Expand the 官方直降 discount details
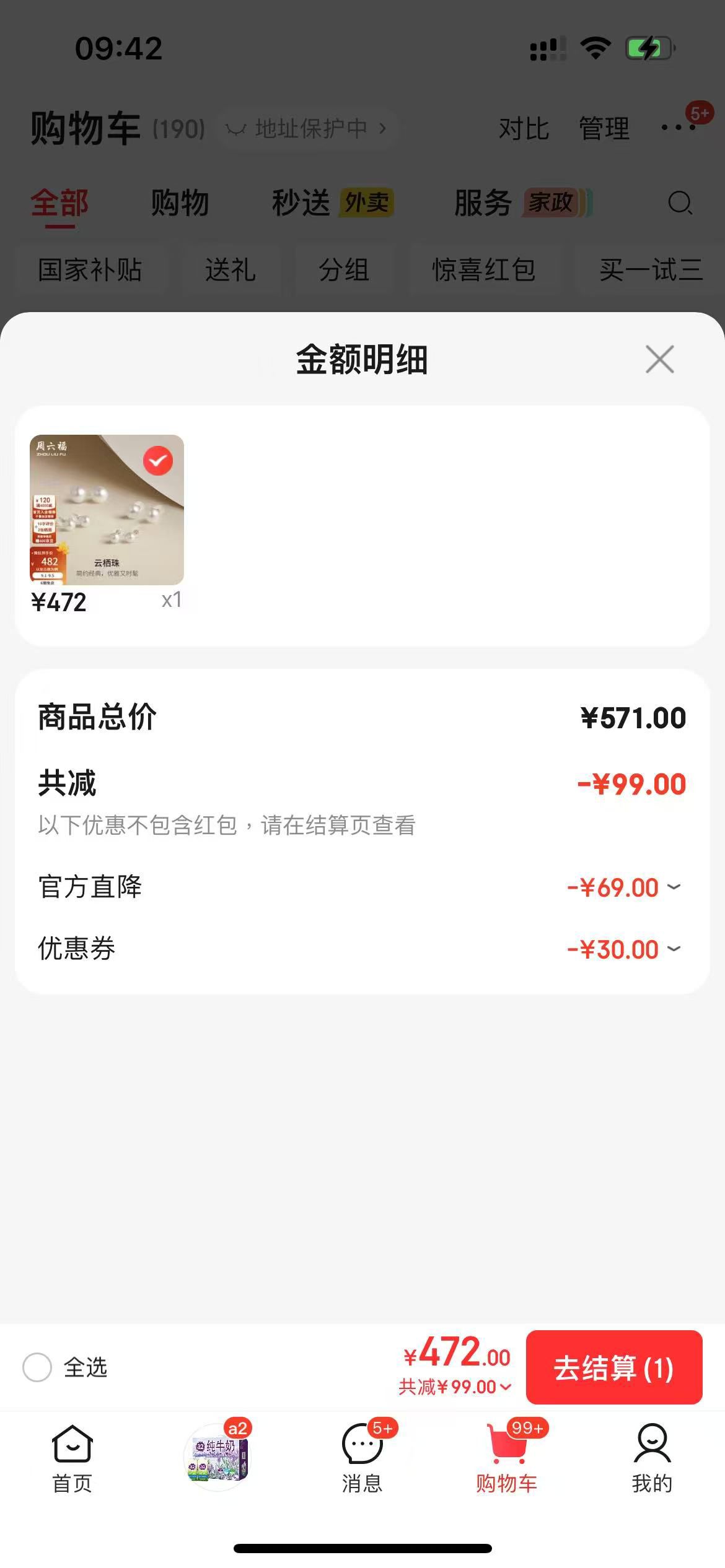 (x=674, y=887)
